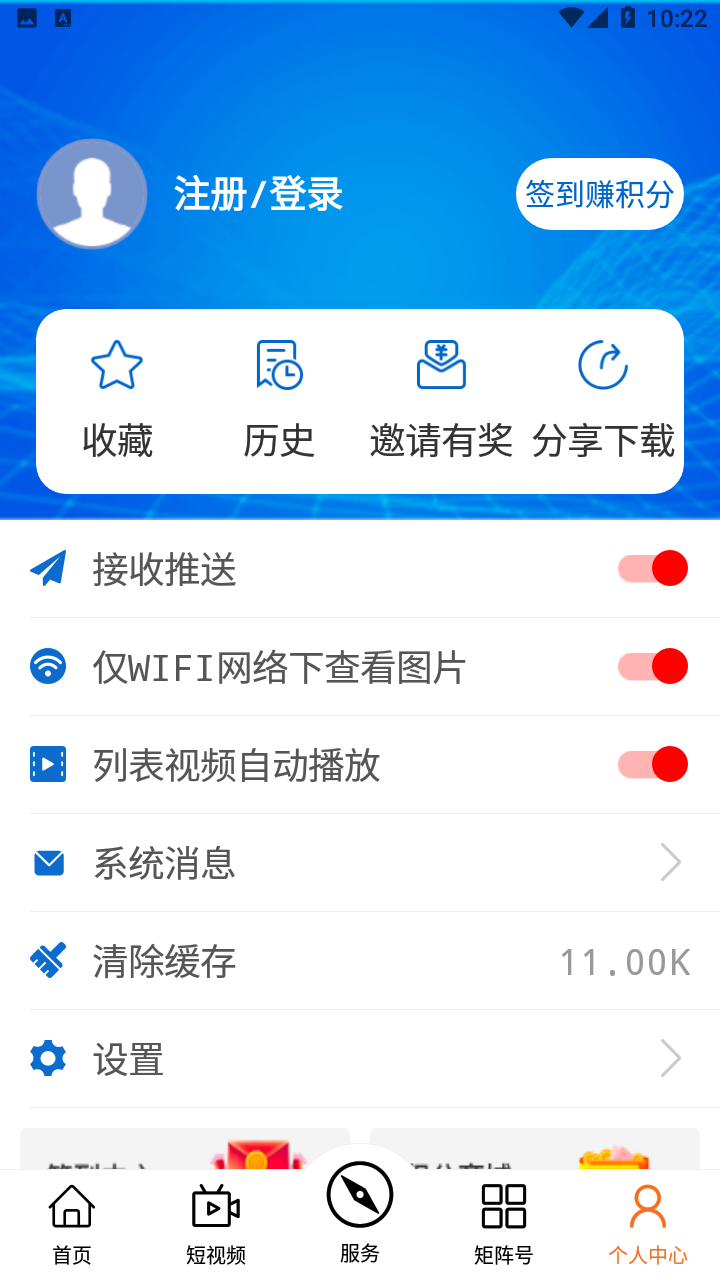The height and width of the screenshot is (1280, 720).
Task: Tap the default avatar profile thumbnail
Action: (91, 193)
